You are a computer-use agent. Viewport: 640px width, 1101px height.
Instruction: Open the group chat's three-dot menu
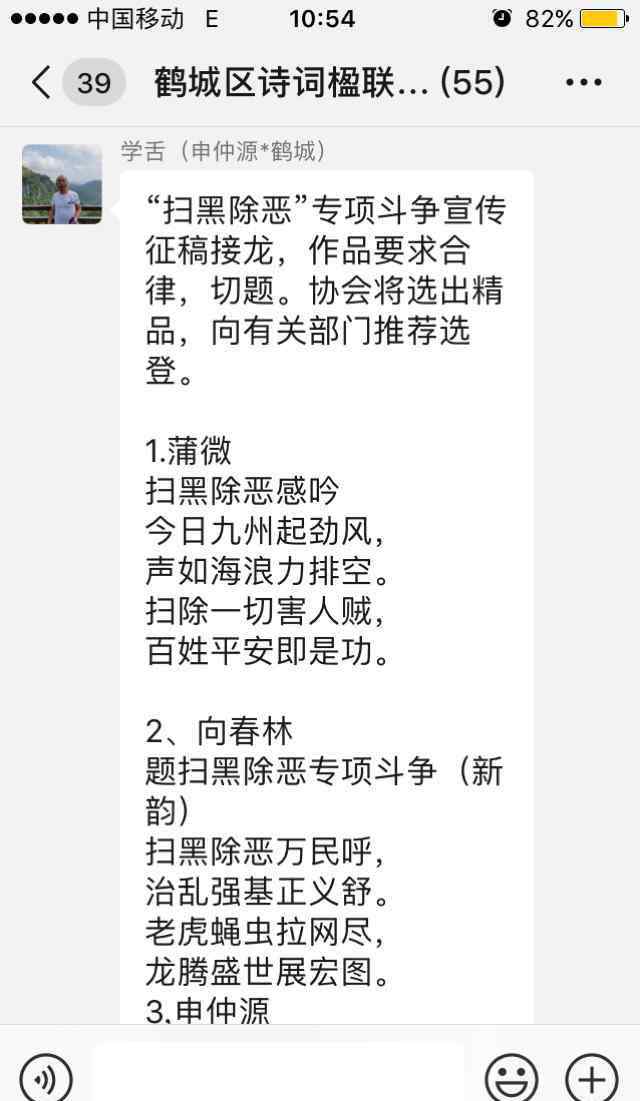583,82
